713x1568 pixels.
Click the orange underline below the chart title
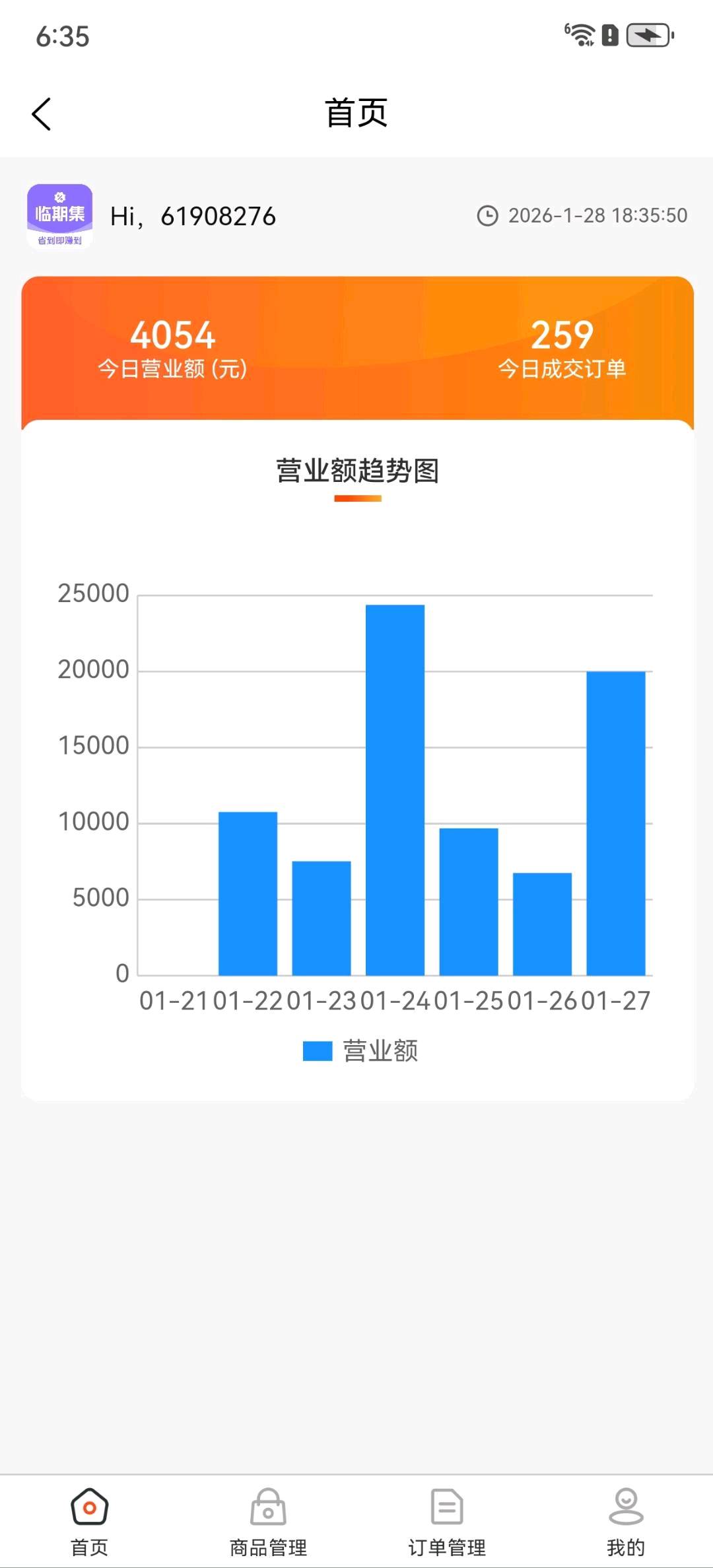(x=357, y=500)
